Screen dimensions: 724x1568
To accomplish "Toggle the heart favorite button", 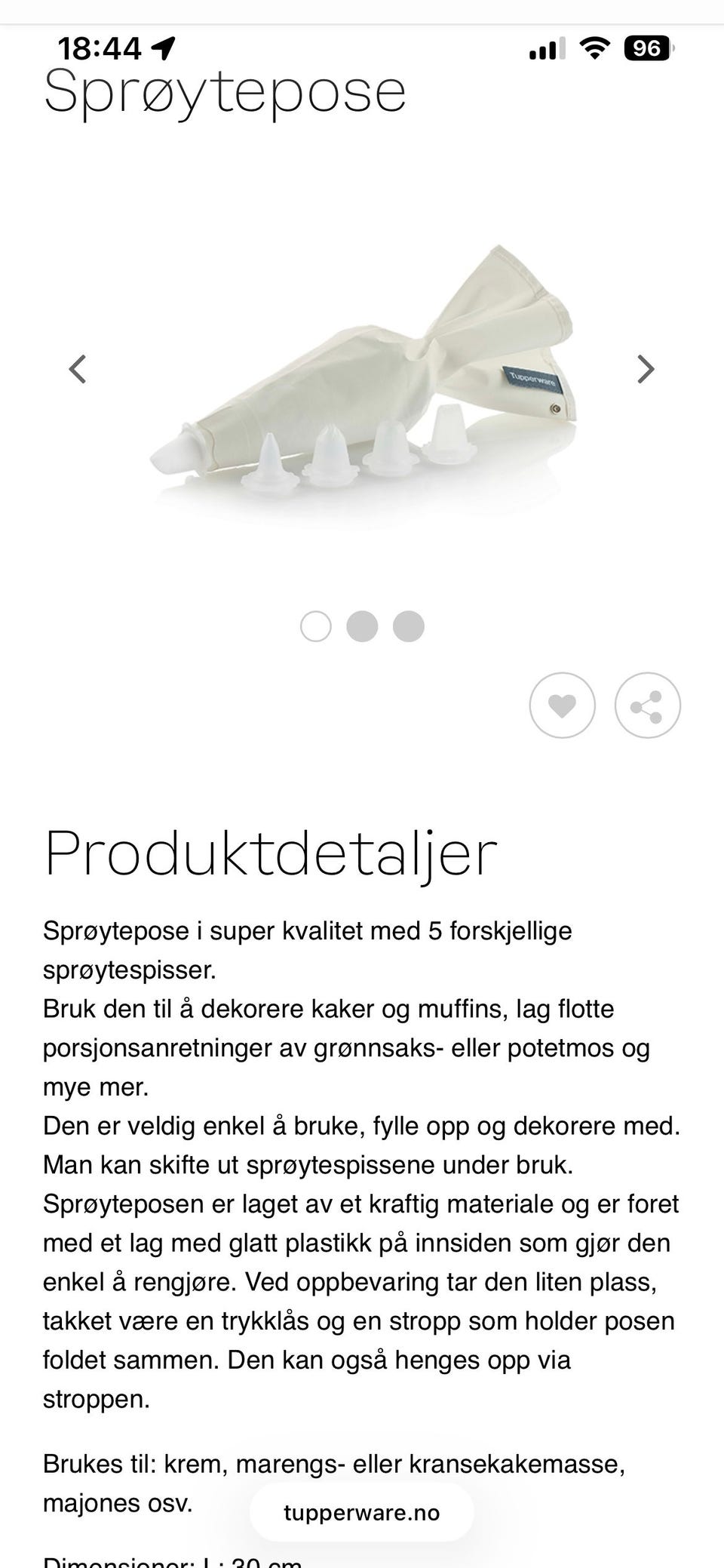I will (x=563, y=705).
